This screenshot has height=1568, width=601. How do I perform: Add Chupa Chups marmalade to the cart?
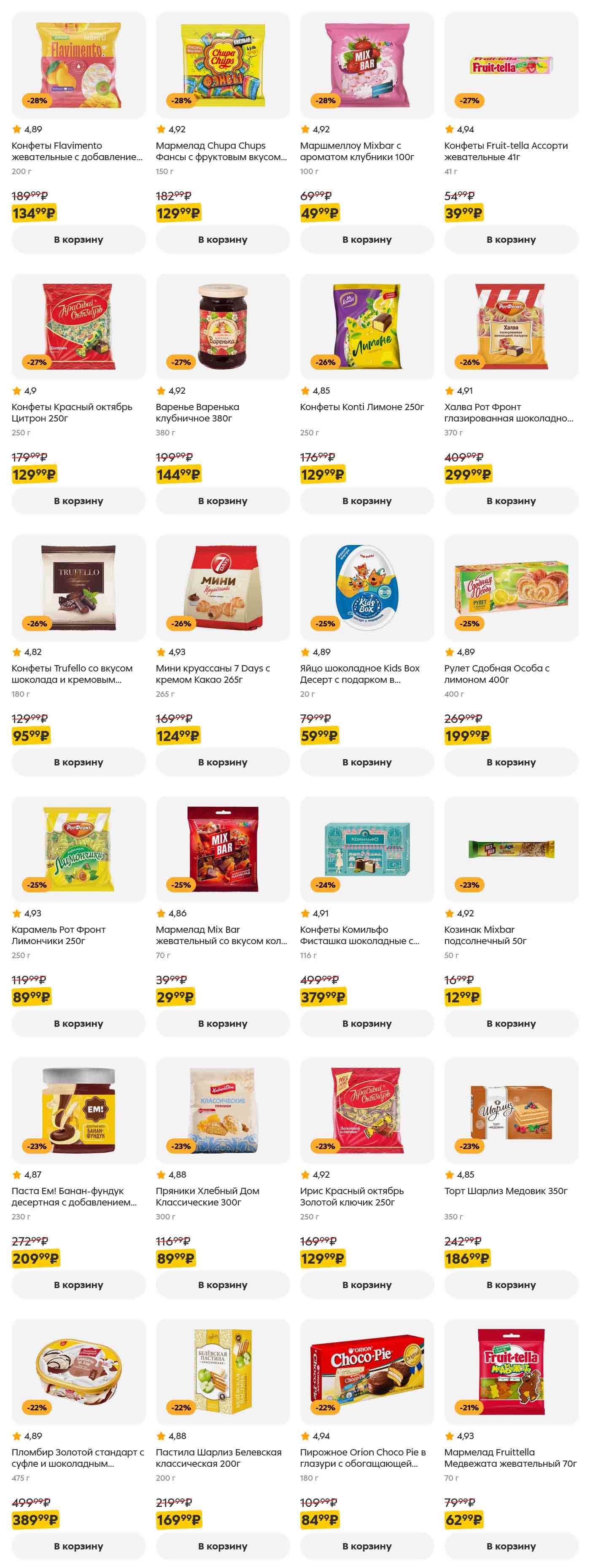(x=222, y=239)
